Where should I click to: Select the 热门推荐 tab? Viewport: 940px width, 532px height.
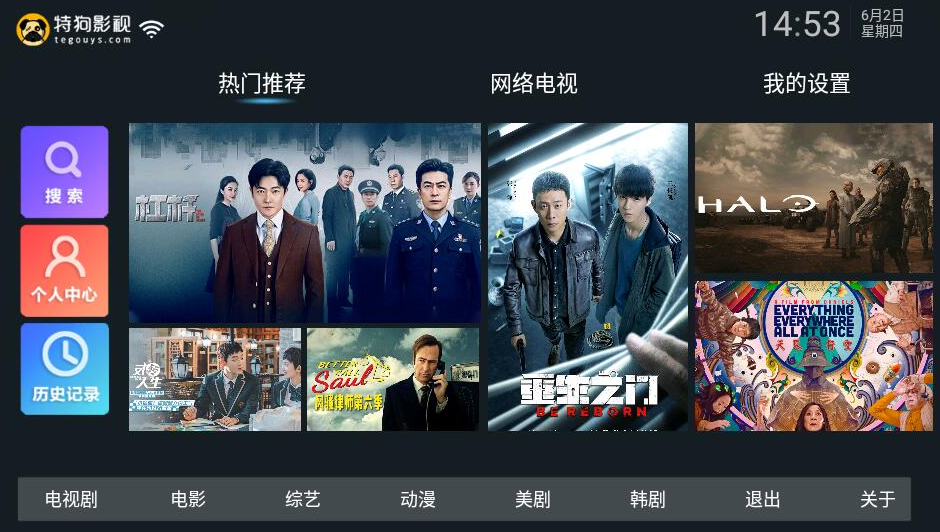pos(262,84)
